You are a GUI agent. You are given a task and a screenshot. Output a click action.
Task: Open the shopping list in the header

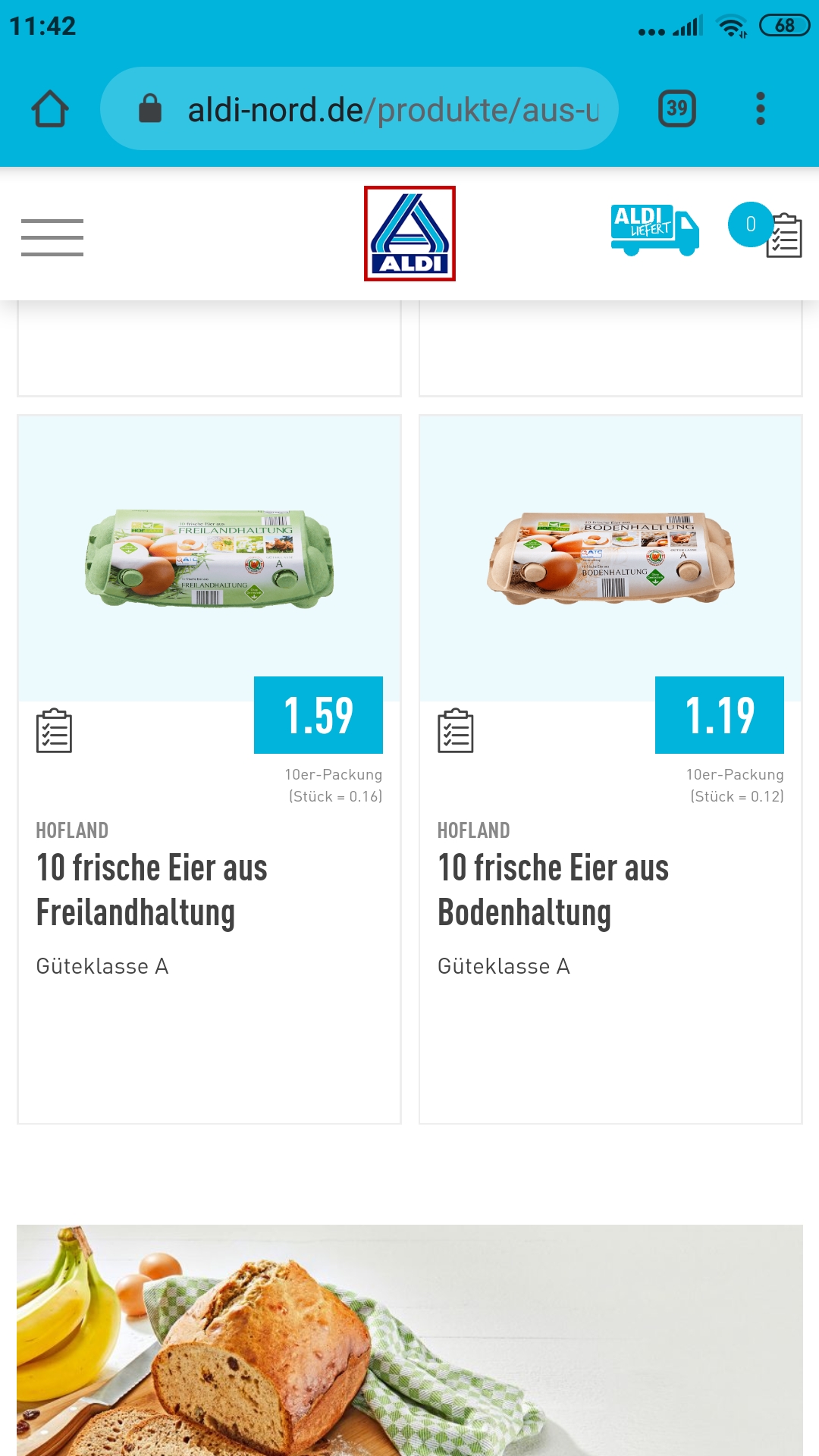point(766,231)
